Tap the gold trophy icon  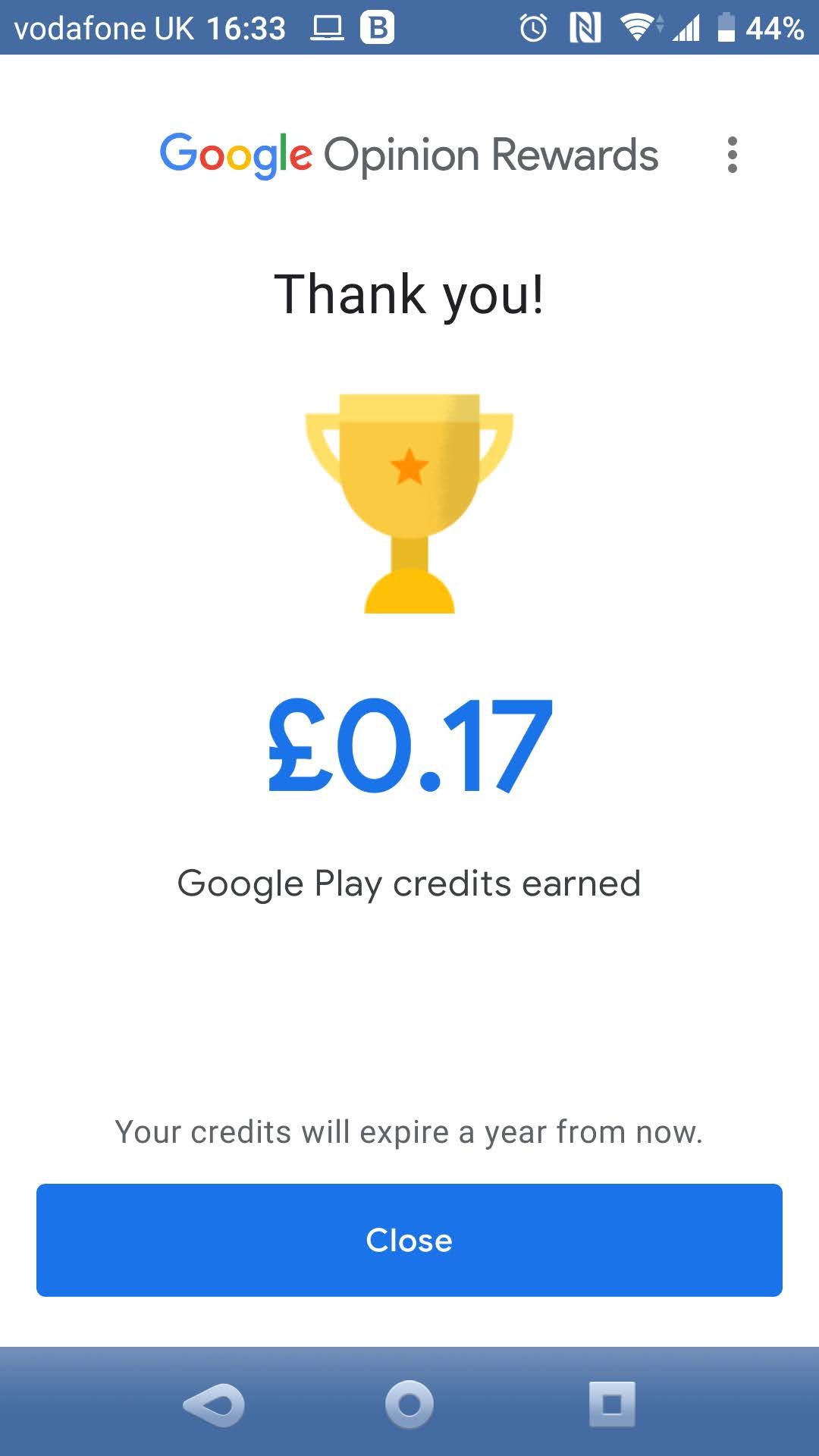(409, 500)
